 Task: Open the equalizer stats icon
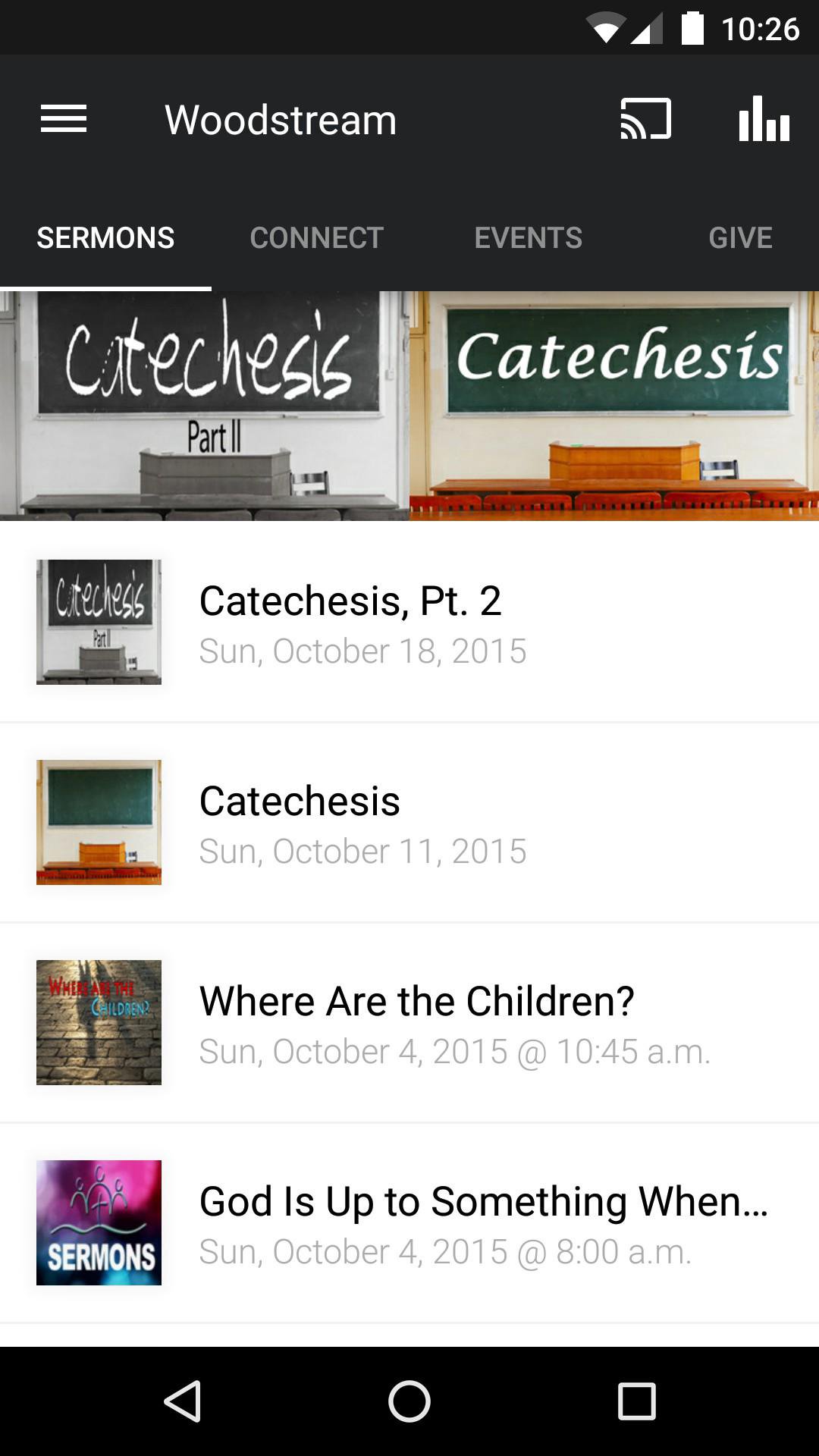[x=763, y=119]
